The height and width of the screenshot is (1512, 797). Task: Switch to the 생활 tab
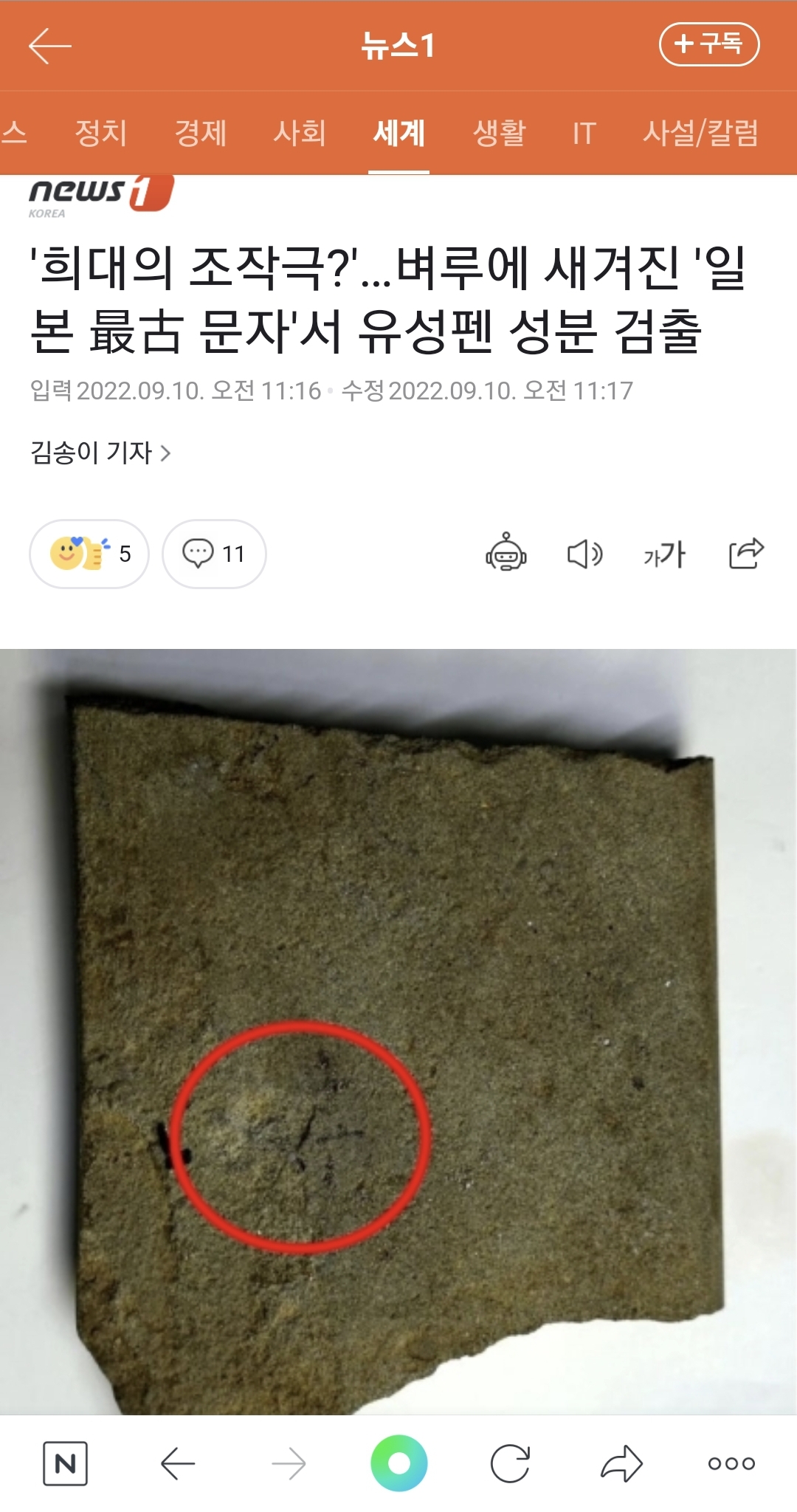pyautogui.click(x=499, y=133)
